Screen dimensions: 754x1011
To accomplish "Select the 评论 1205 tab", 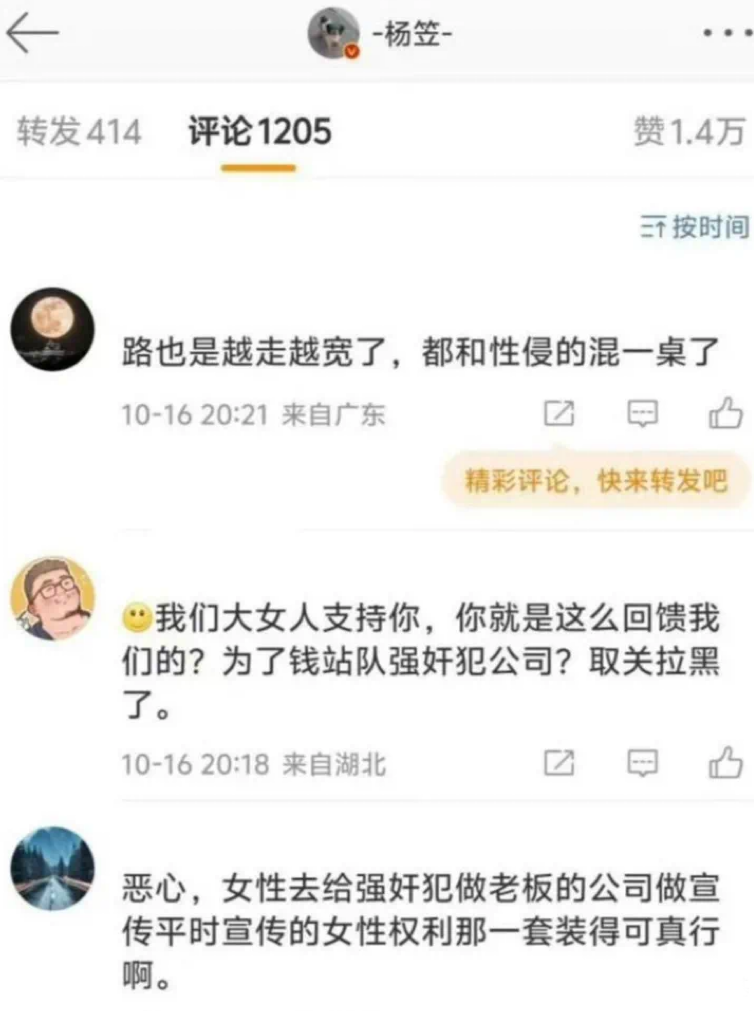I will (259, 131).
